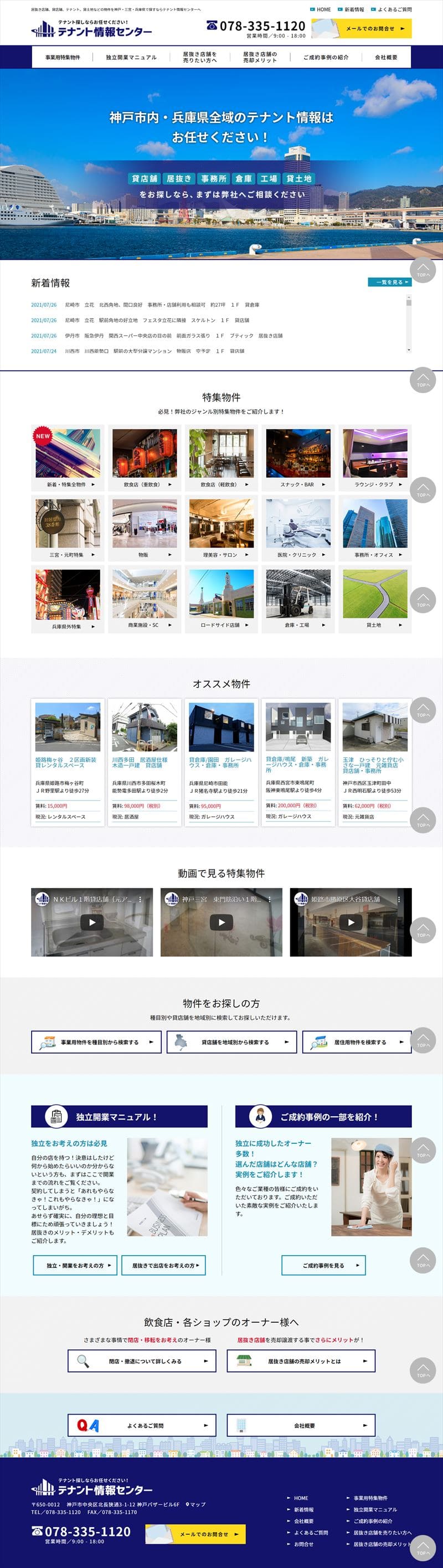Open the 独立開業マニュアル navigation item
Viewport: 443px width, 1568px height.
click(x=131, y=57)
